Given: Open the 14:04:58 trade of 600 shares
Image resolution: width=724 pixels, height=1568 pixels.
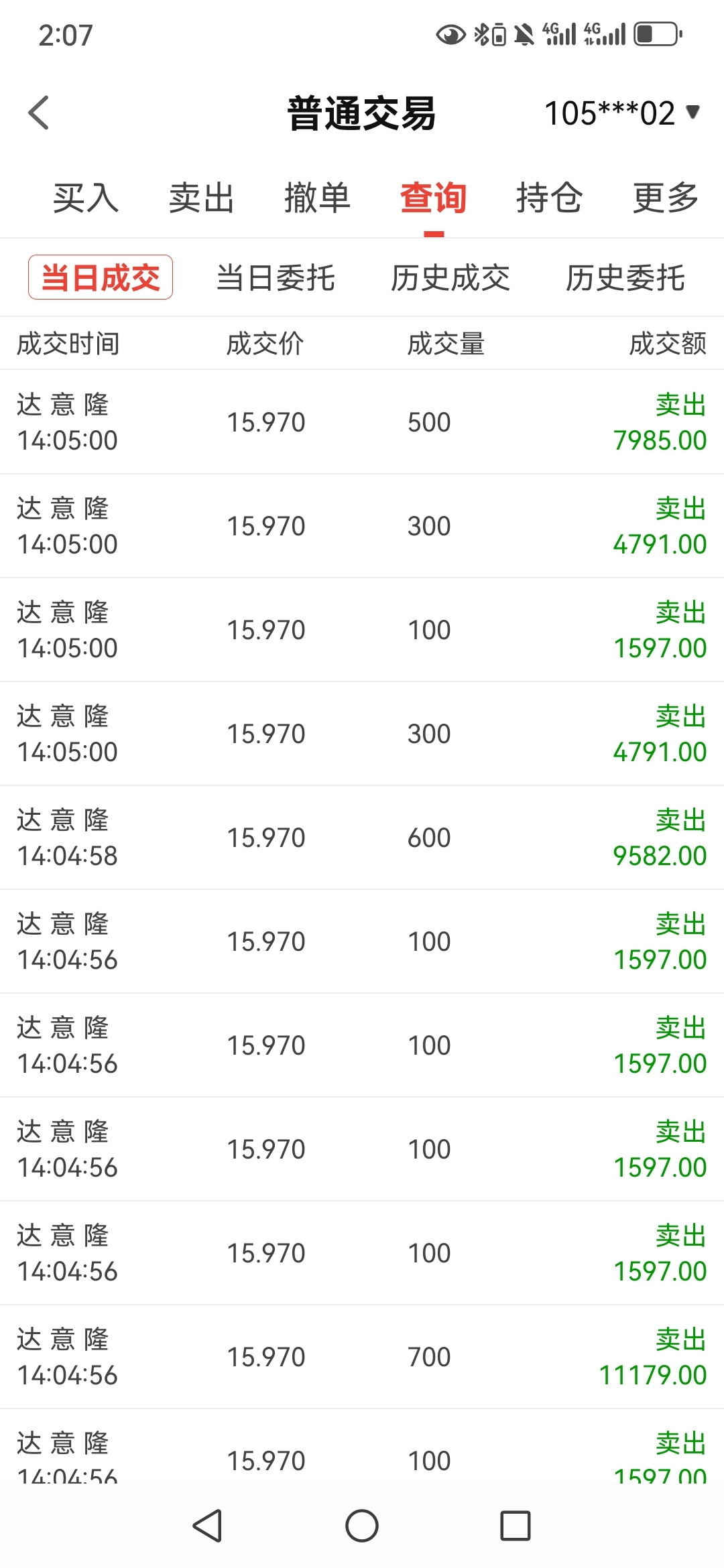Looking at the screenshot, I should coord(362,838).
